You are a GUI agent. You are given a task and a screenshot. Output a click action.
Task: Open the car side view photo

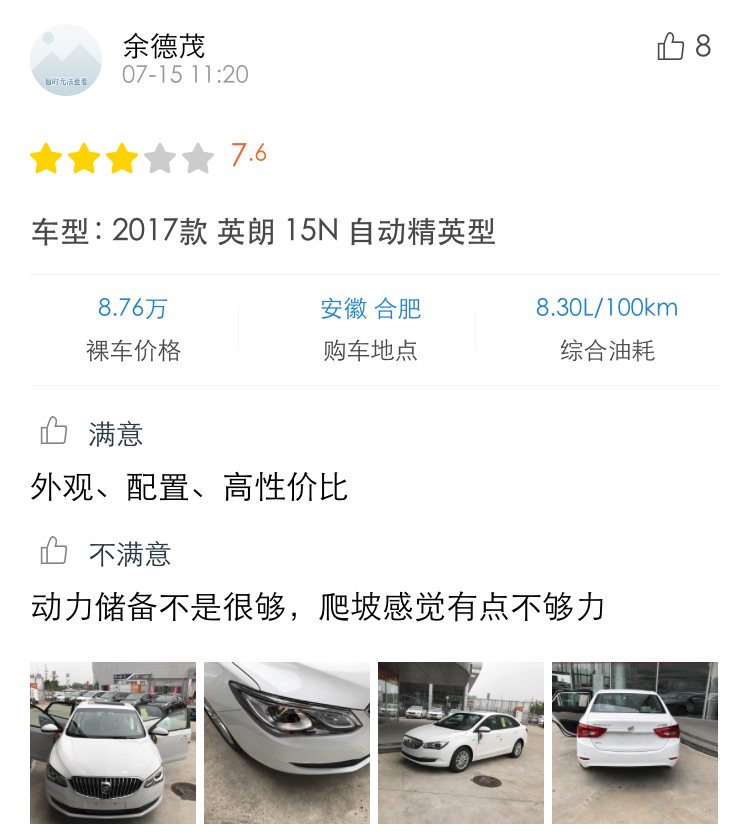point(461,742)
